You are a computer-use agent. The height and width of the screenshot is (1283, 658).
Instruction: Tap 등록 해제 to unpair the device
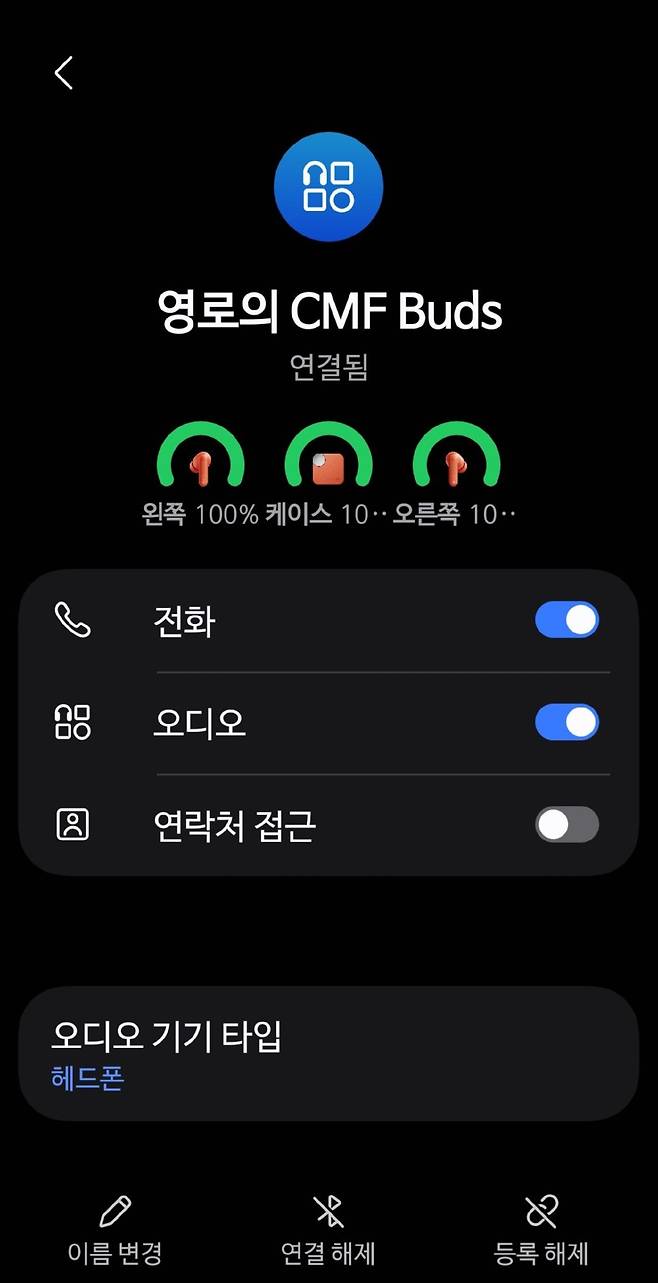click(541, 1230)
